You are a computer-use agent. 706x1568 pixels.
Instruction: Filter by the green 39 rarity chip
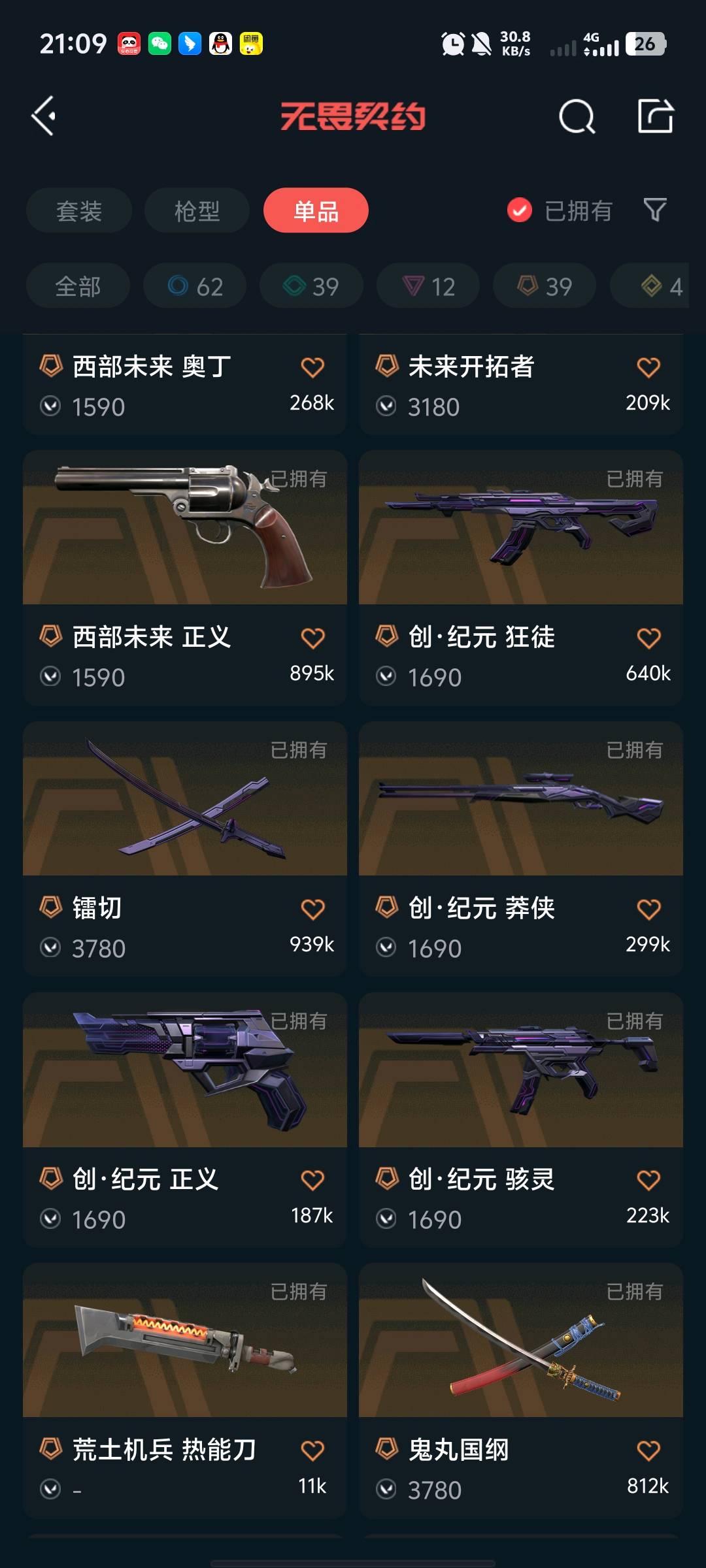coord(311,286)
